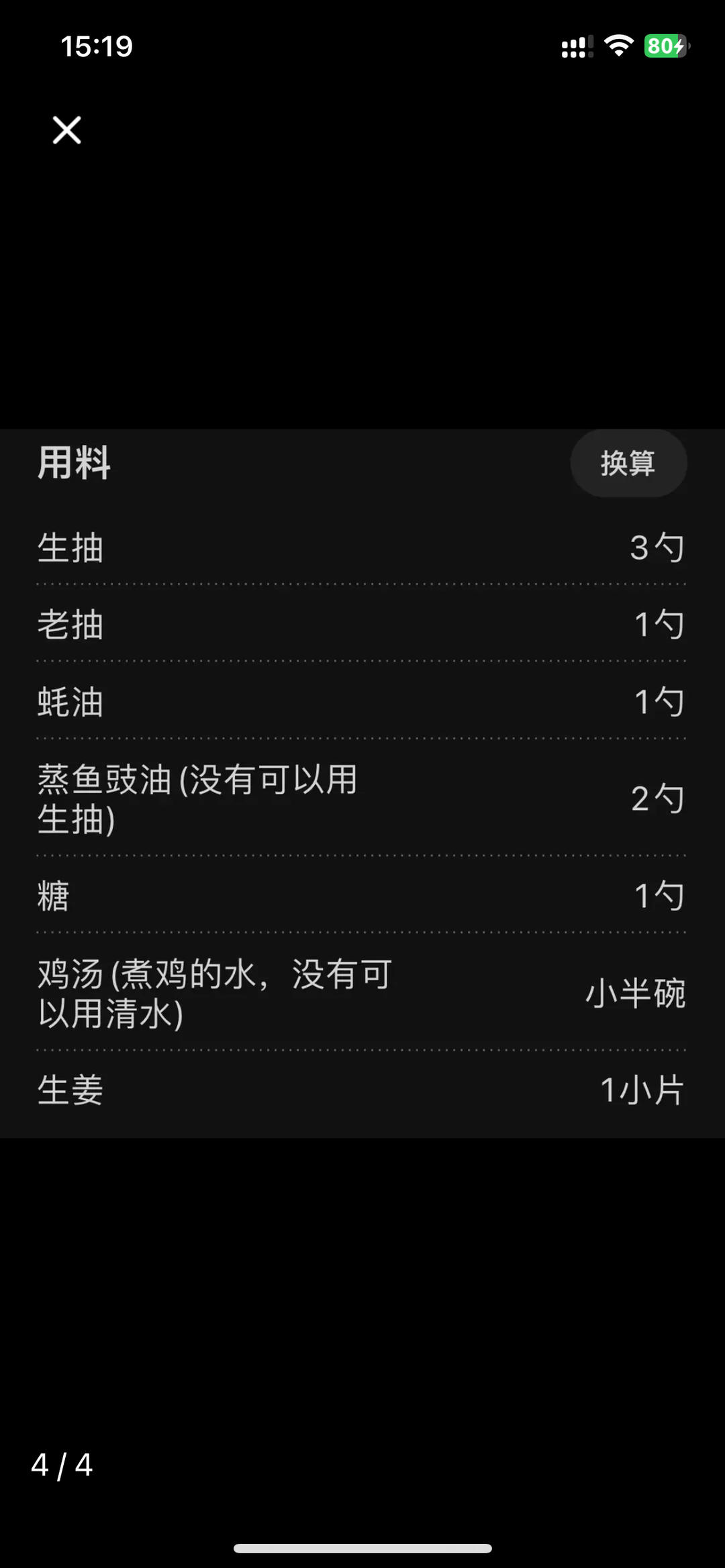Select the 蚝油 oyster sauce ingredient row
The width and height of the screenshot is (725, 1568).
point(362,703)
